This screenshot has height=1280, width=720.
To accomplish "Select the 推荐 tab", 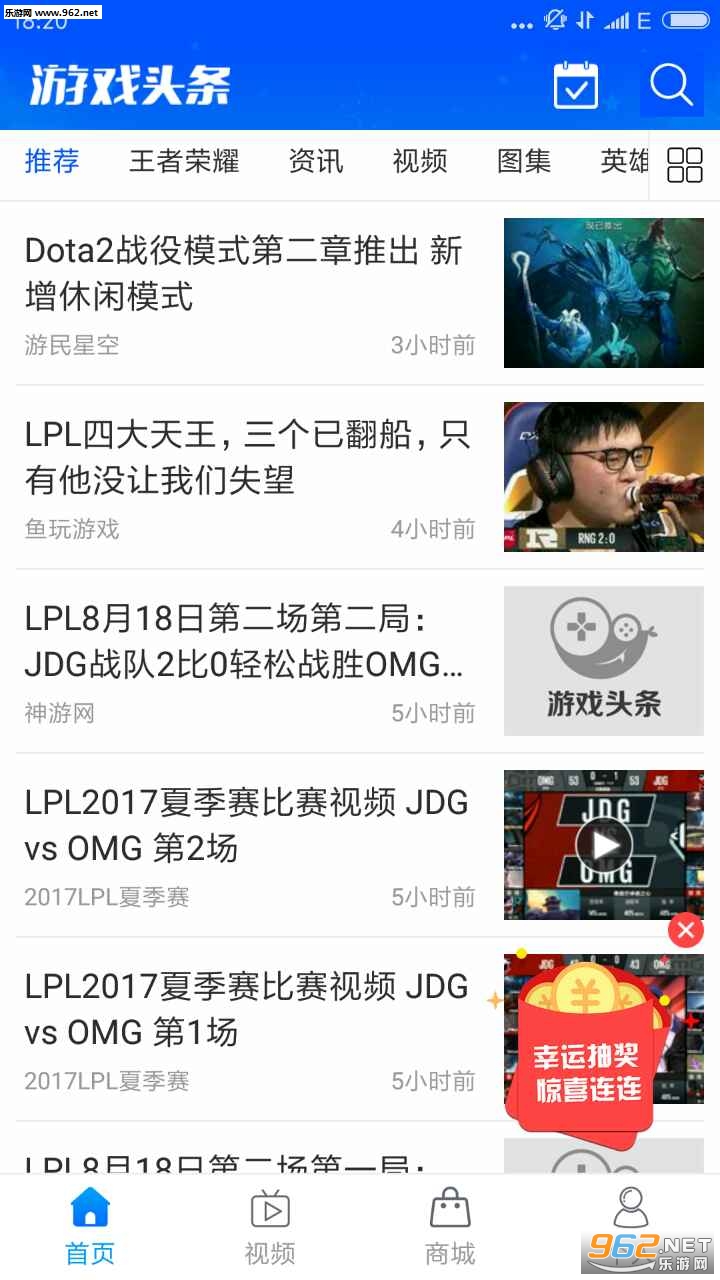I will tap(52, 161).
